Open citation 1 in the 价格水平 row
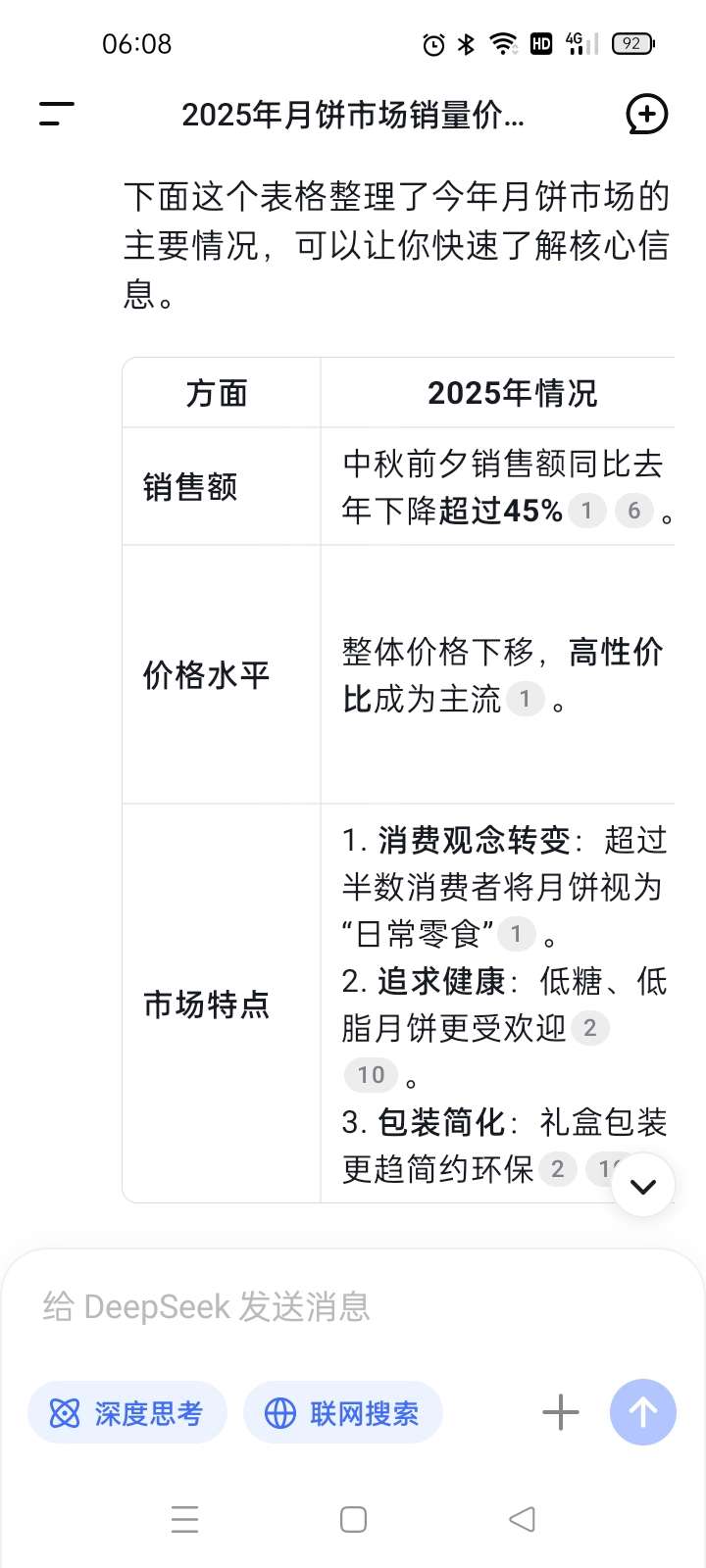The height and width of the screenshot is (1568, 706). coord(525,699)
